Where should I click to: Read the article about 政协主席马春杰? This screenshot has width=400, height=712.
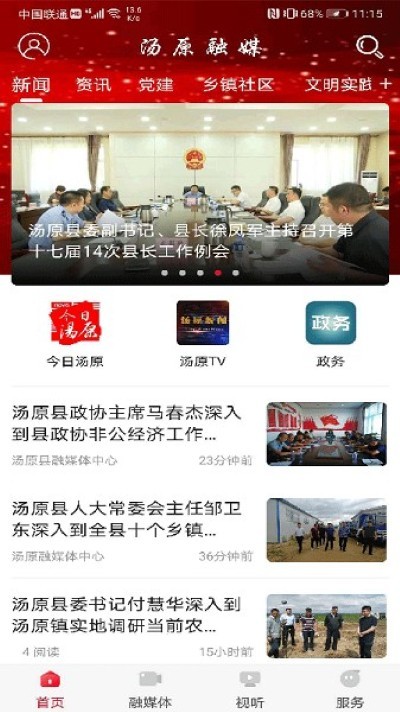[200, 435]
